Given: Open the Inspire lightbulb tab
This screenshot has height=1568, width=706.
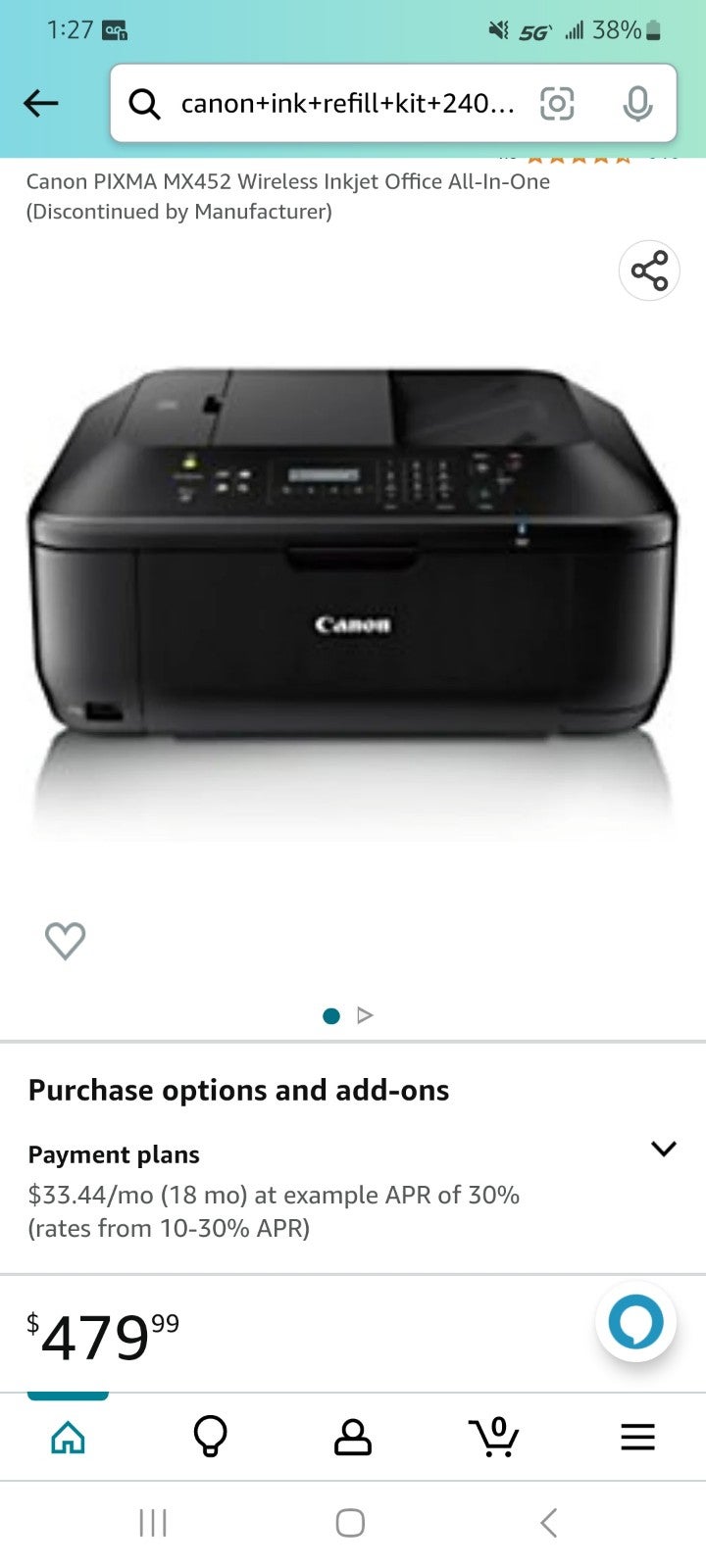Looking at the screenshot, I should pos(210,1438).
